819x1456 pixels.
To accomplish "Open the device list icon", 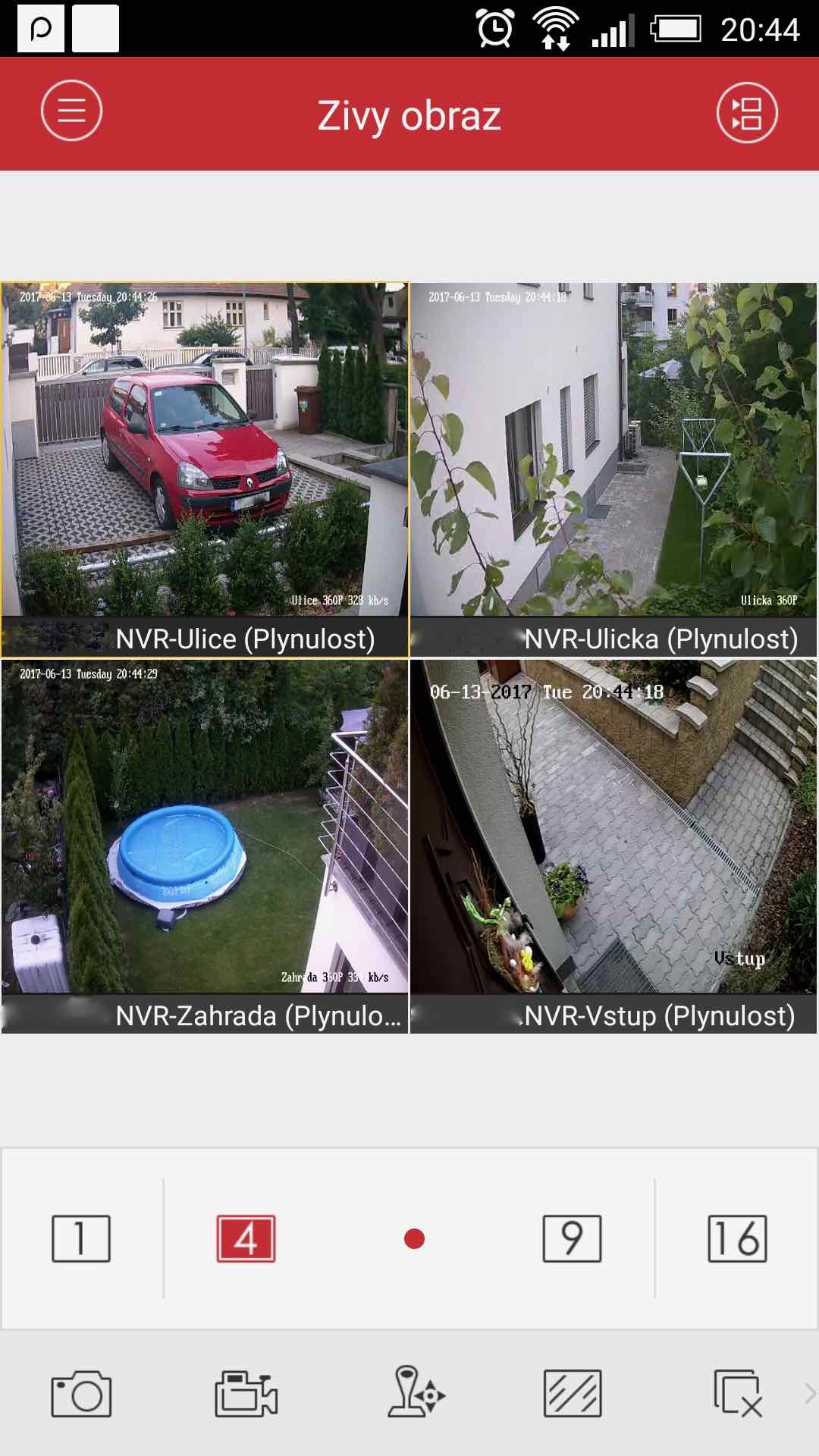I will pyautogui.click(x=747, y=114).
